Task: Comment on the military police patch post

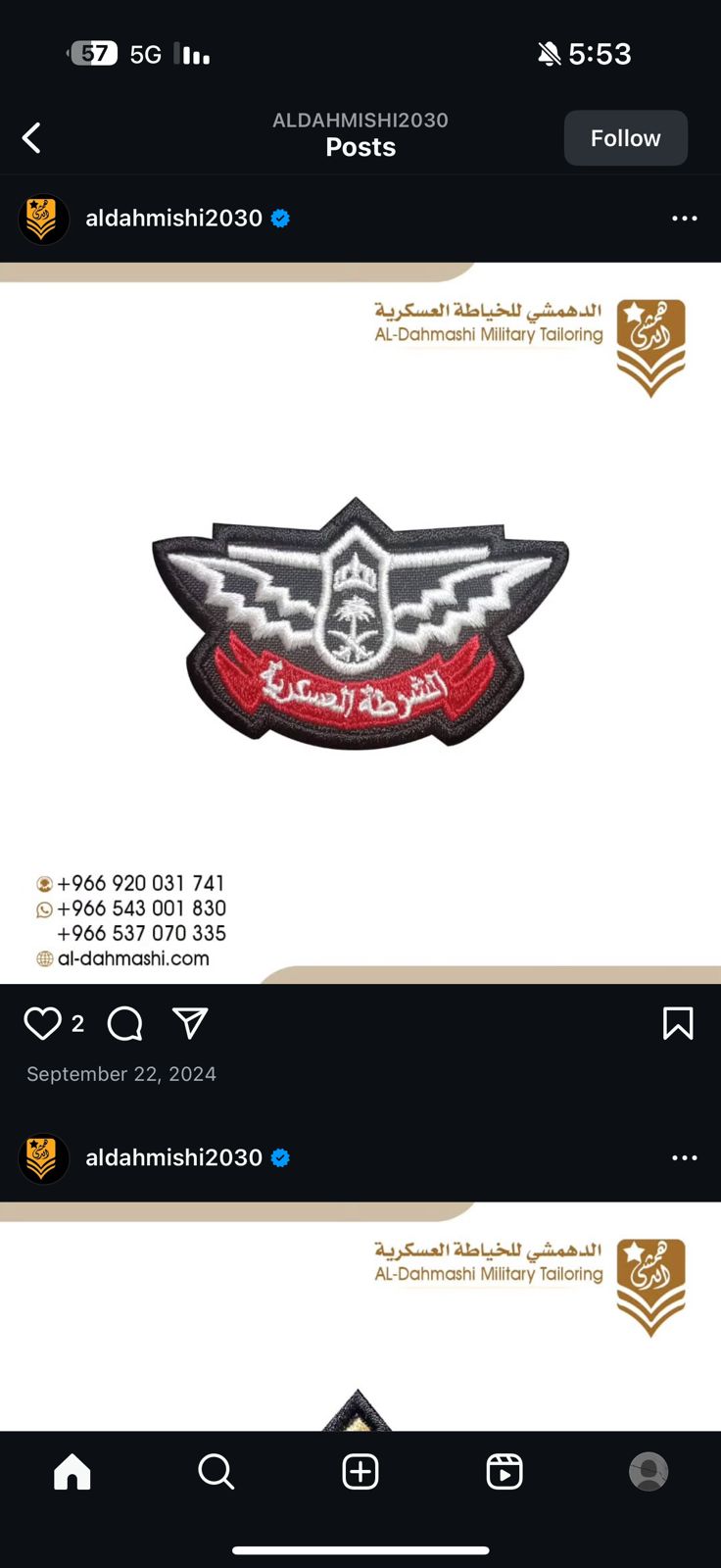Action: point(124,1024)
